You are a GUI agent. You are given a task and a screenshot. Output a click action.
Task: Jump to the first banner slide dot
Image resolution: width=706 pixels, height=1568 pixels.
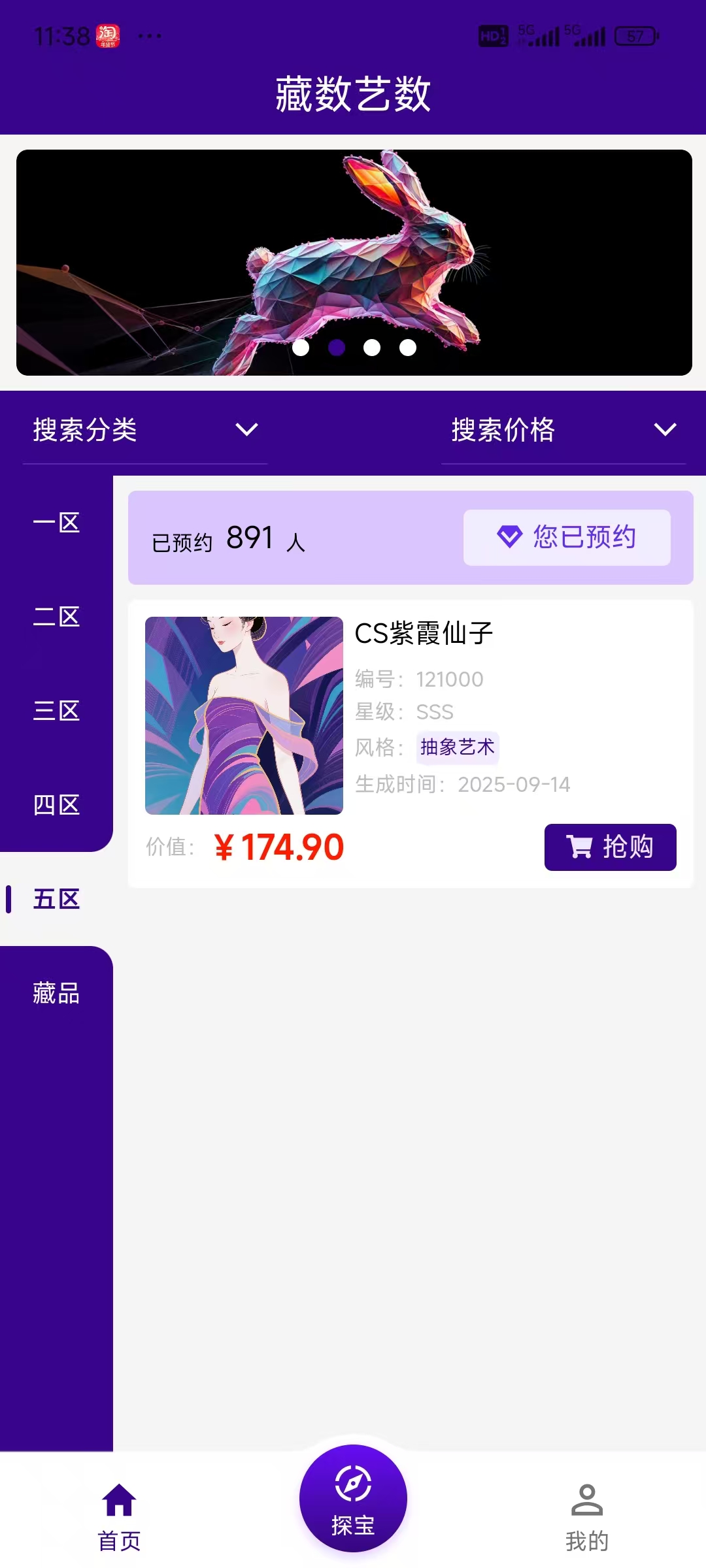pyautogui.click(x=301, y=348)
